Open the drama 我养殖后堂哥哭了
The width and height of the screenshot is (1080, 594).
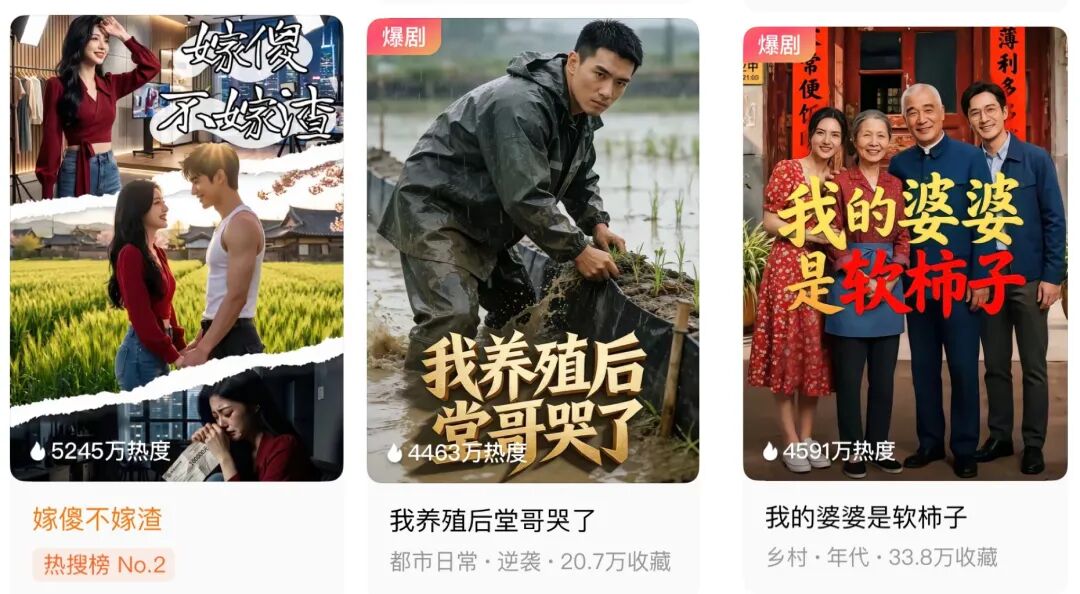[532, 250]
